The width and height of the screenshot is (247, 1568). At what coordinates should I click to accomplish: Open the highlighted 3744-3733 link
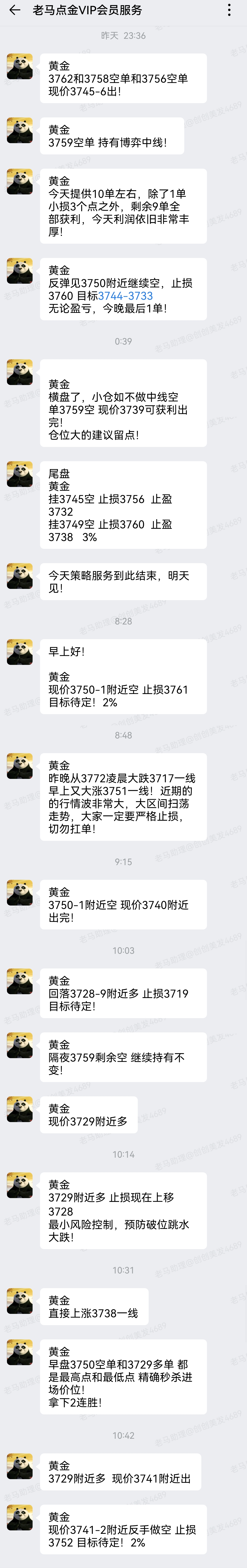click(125, 296)
